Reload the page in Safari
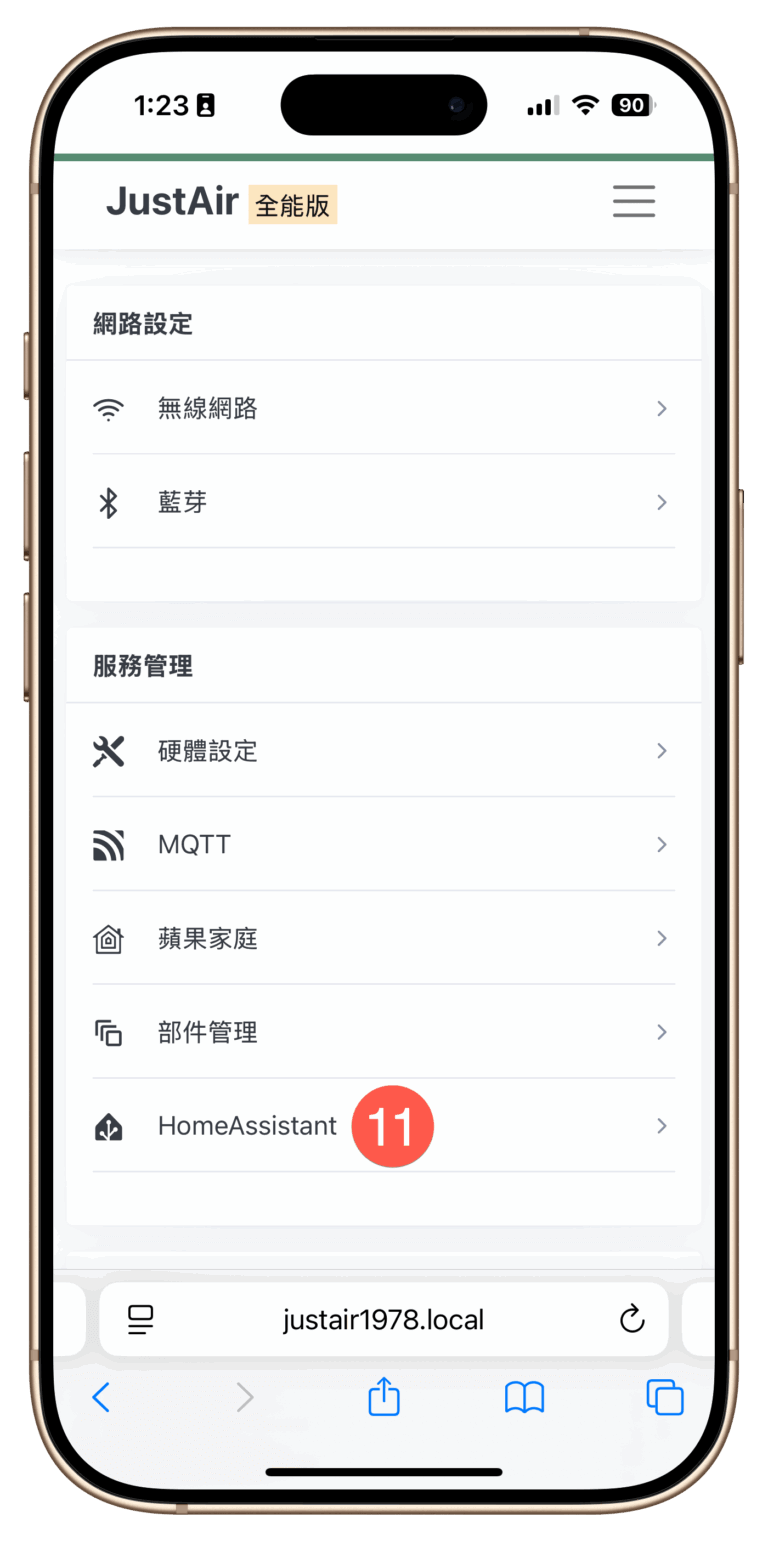Screen dimensions: 768x1541 (632, 1319)
